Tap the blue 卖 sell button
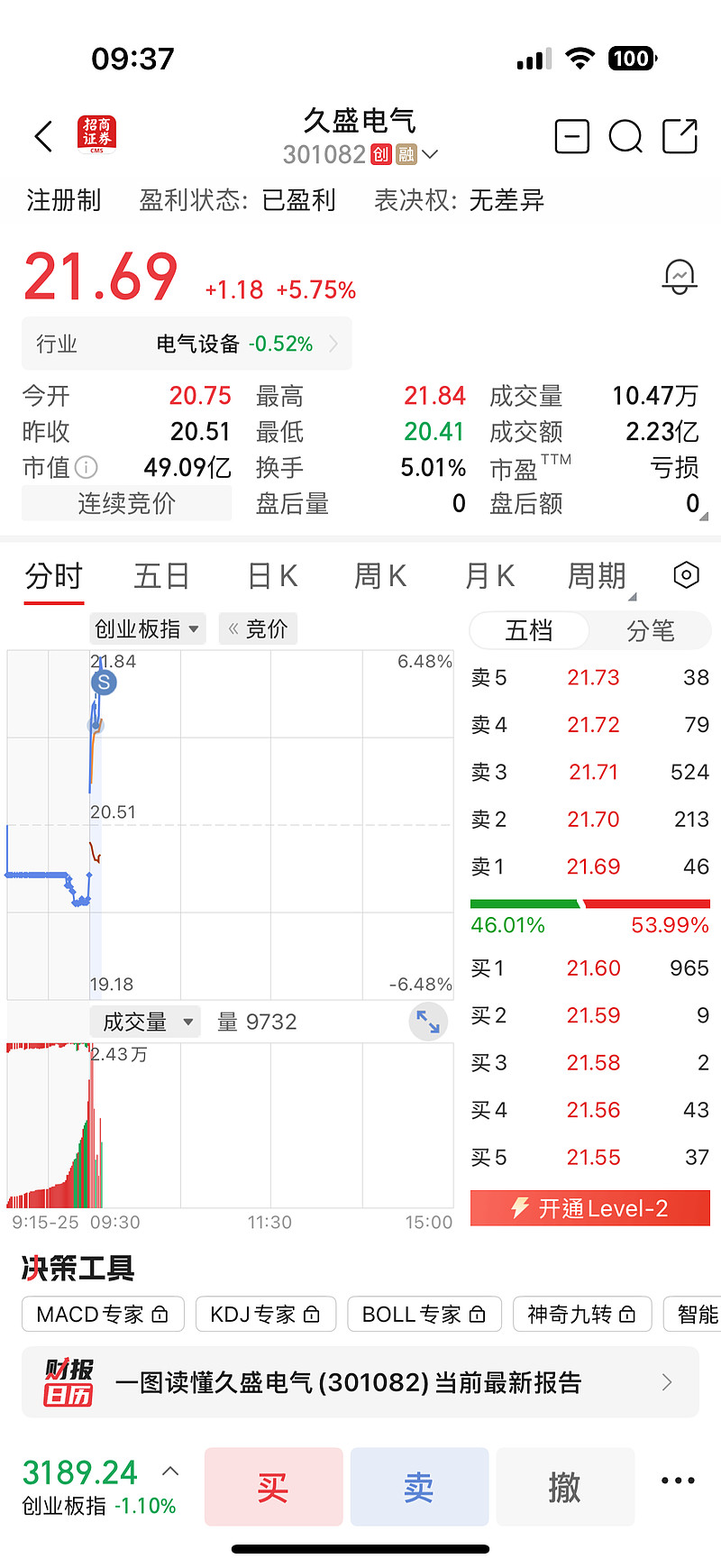This screenshot has width=721, height=1568. click(419, 1487)
